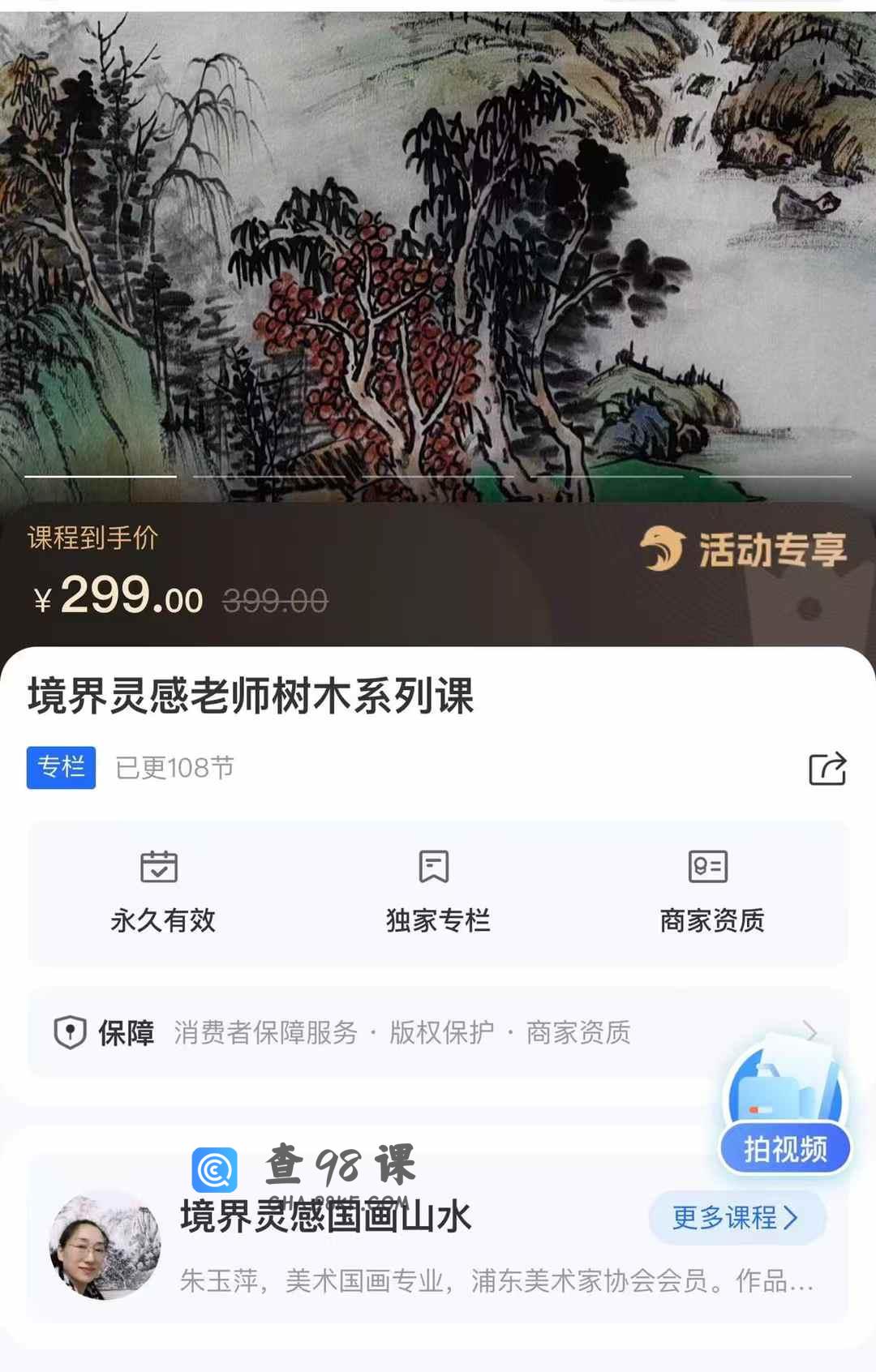Share this course via the share icon
The height and width of the screenshot is (1372, 876).
827,768
